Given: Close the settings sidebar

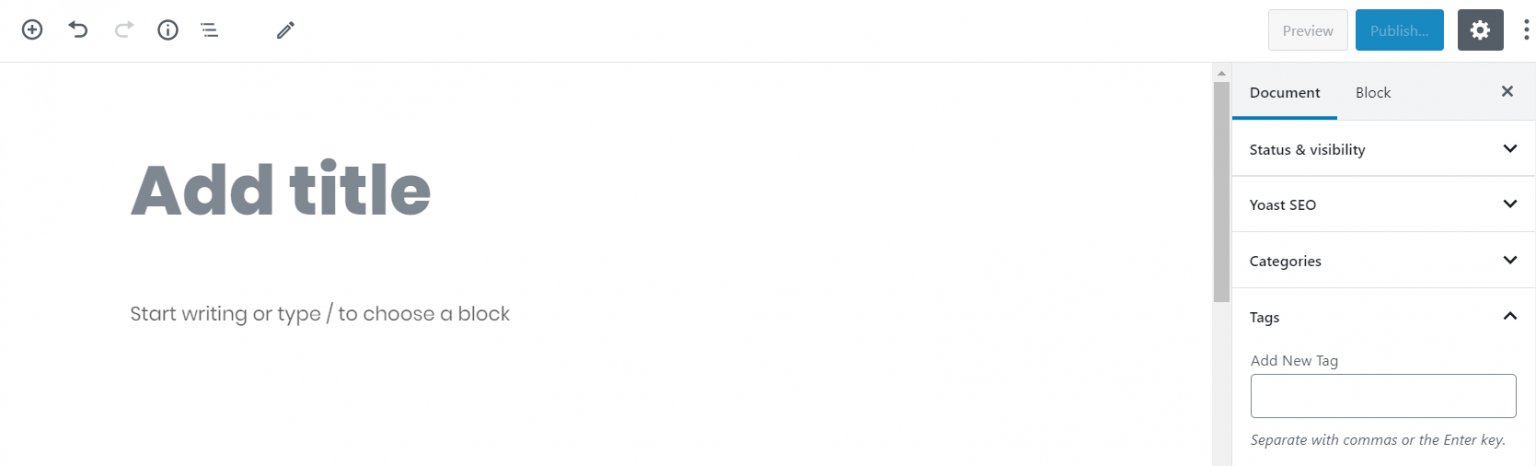Looking at the screenshot, I should click(1507, 92).
